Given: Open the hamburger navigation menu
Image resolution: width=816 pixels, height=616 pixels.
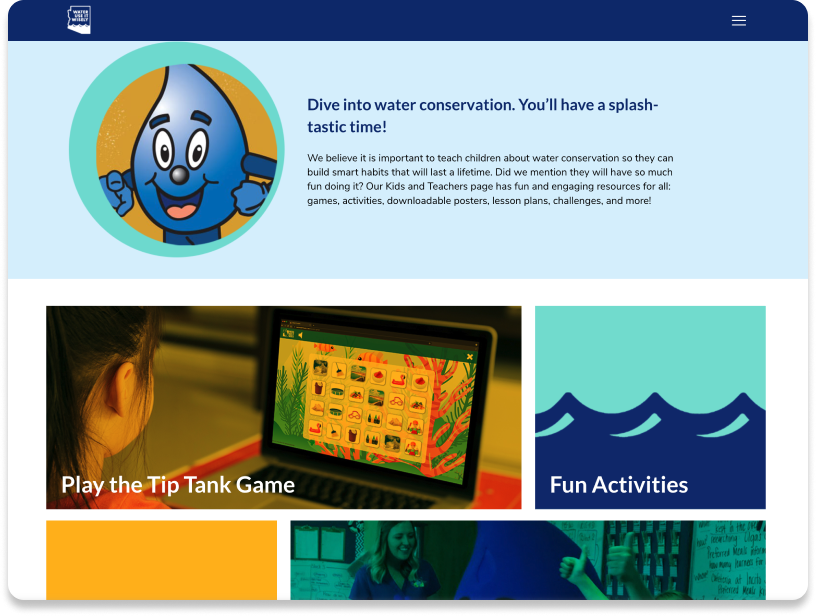Looking at the screenshot, I should [x=739, y=21].
